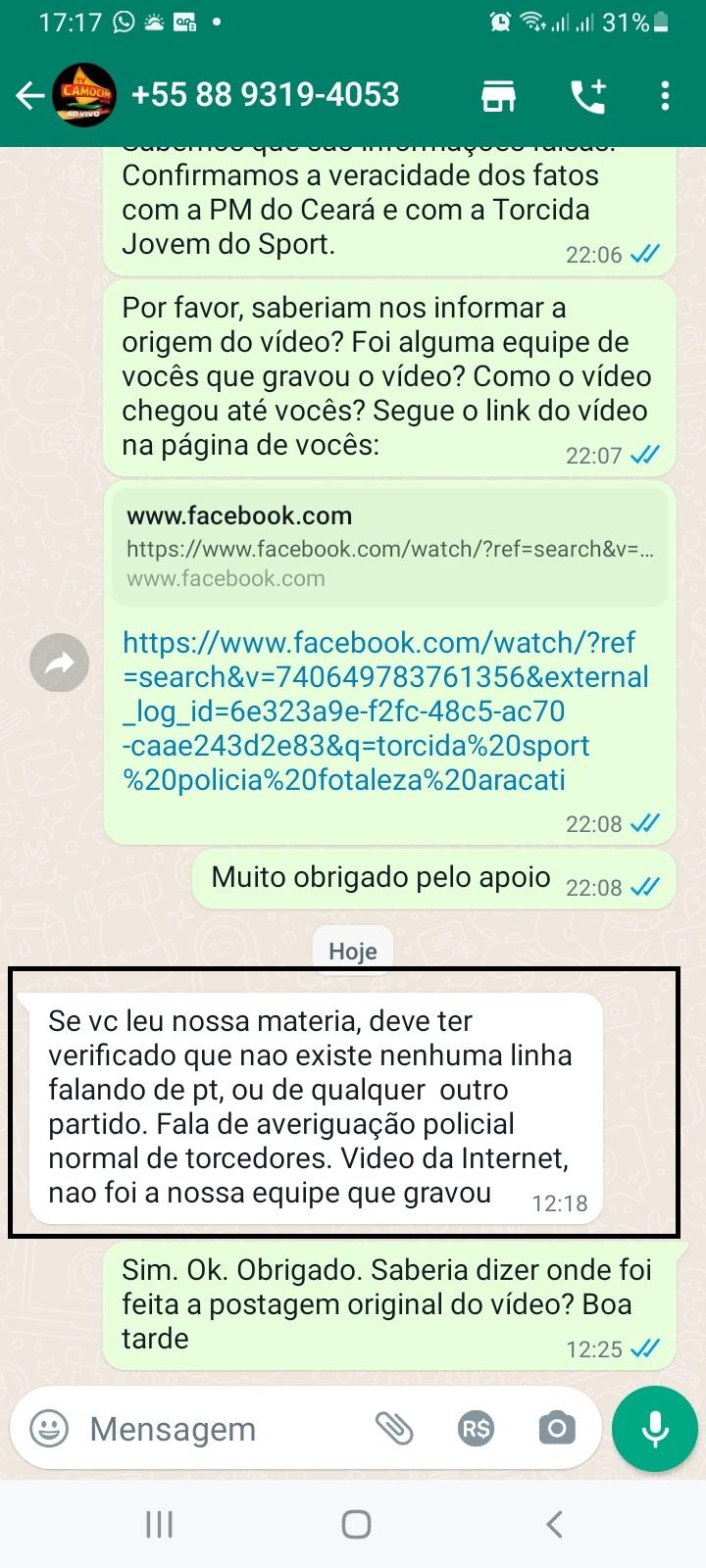Open the three-dot overflow menu
The width and height of the screenshot is (706, 1568).
(x=665, y=95)
